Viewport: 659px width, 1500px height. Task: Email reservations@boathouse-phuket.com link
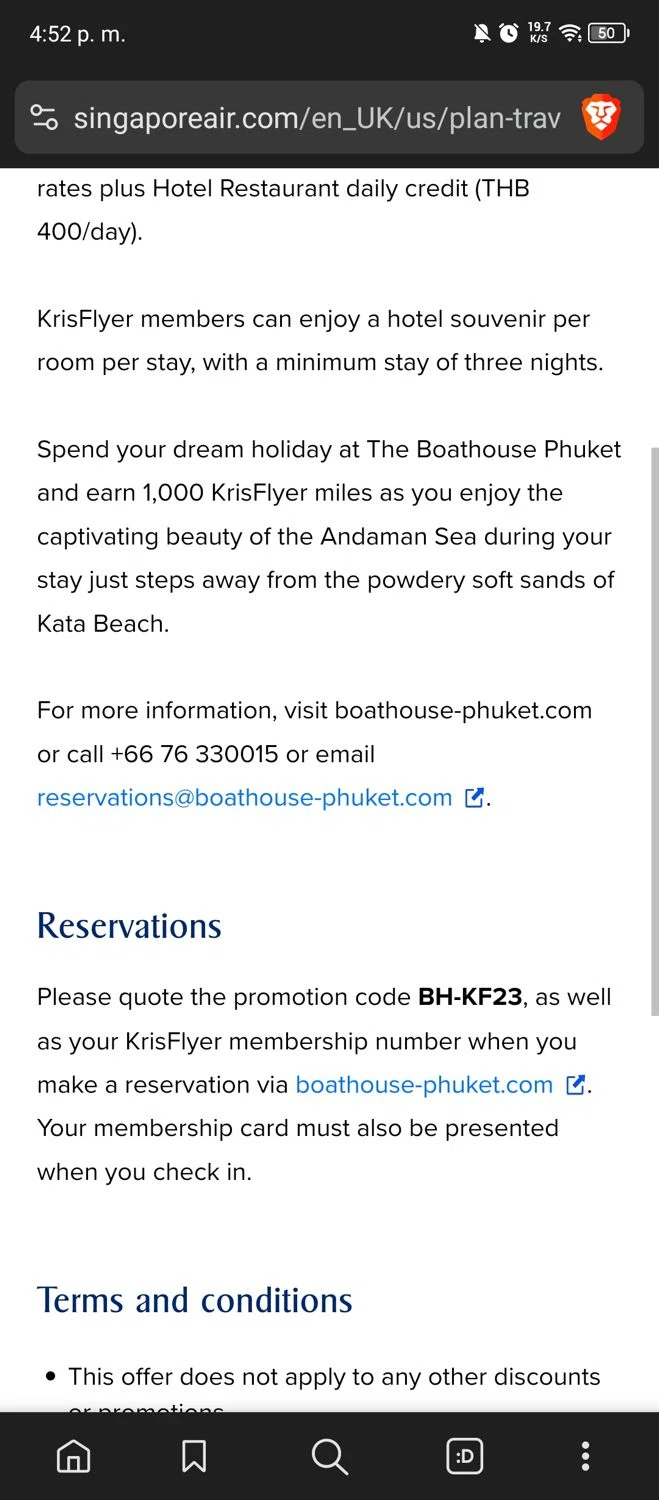(x=245, y=798)
